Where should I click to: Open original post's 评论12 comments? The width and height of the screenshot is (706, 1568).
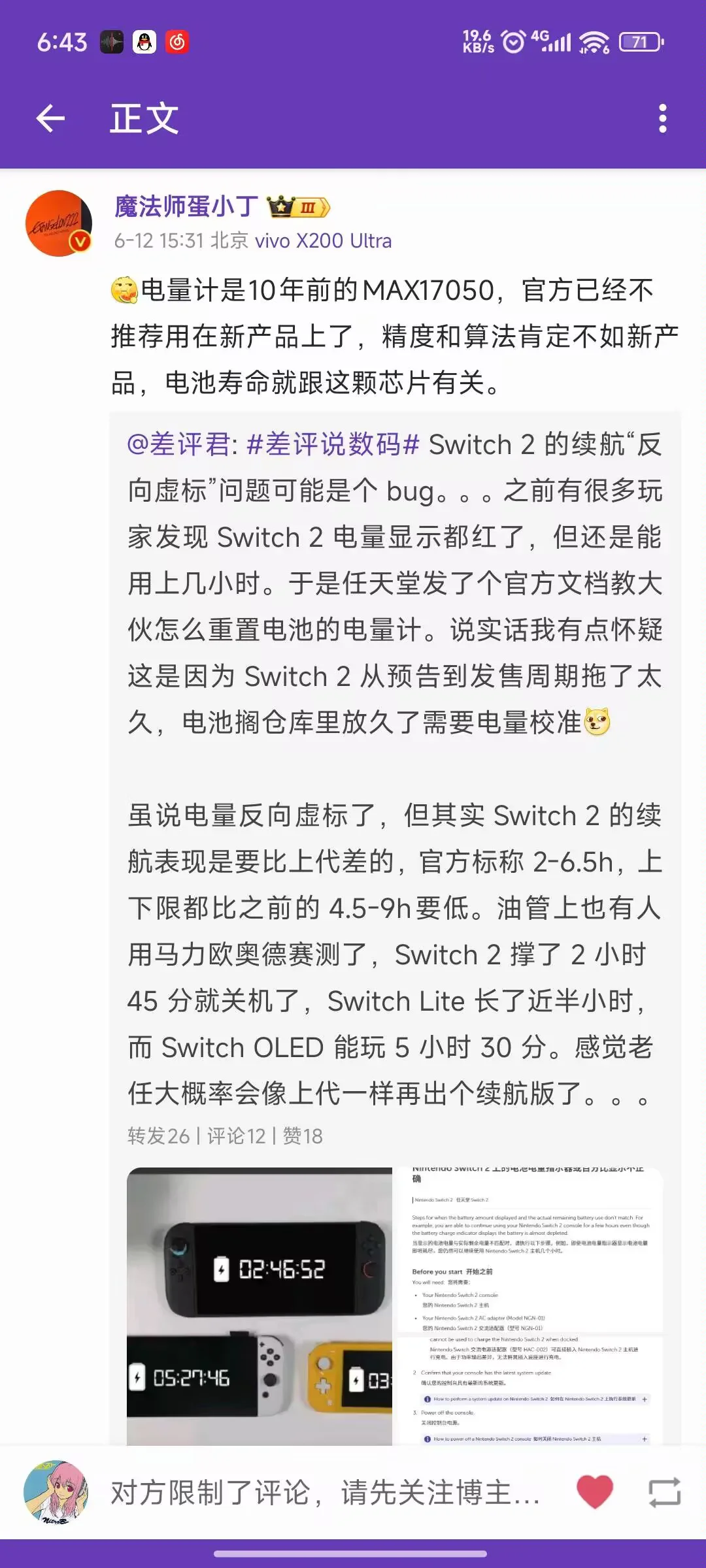click(x=236, y=1135)
